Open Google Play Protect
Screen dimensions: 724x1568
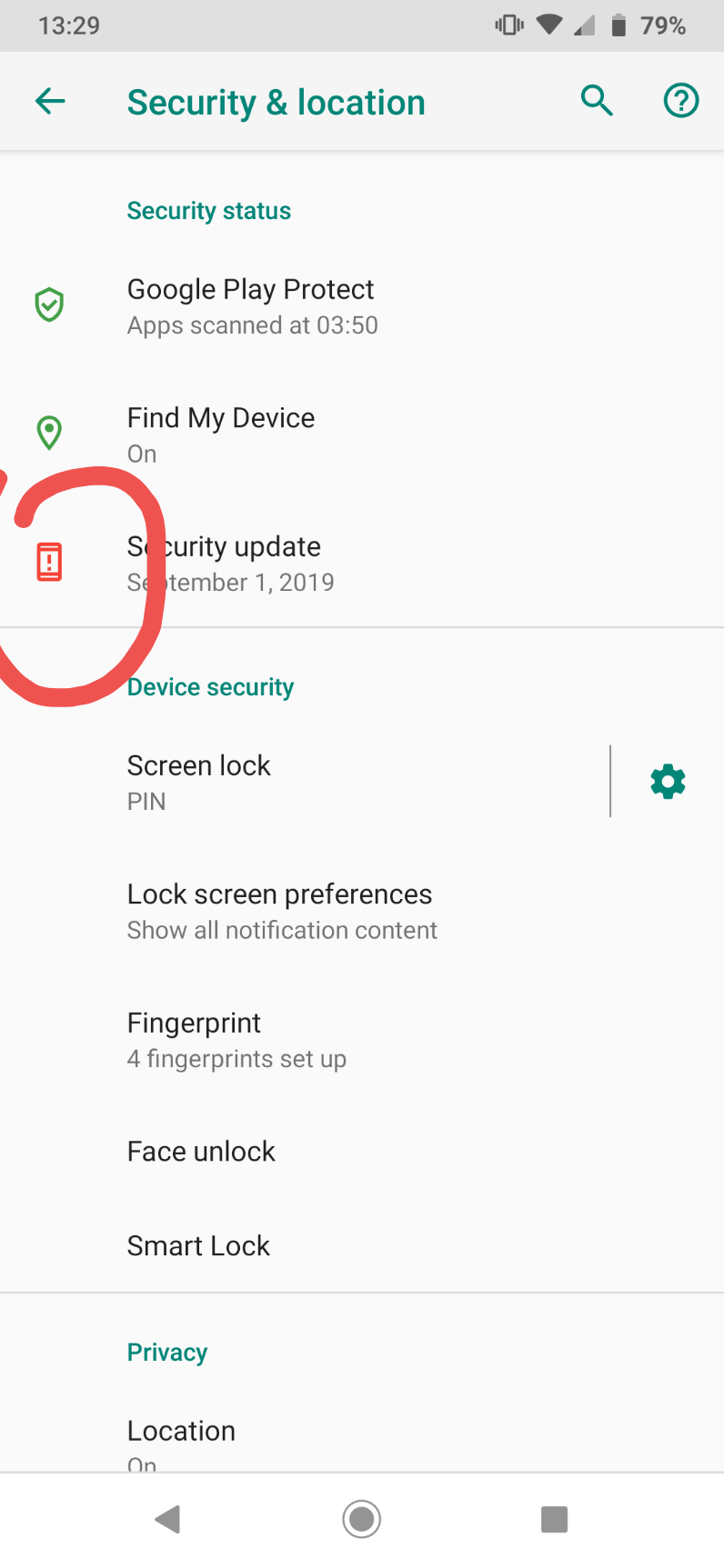pyautogui.click(x=362, y=305)
